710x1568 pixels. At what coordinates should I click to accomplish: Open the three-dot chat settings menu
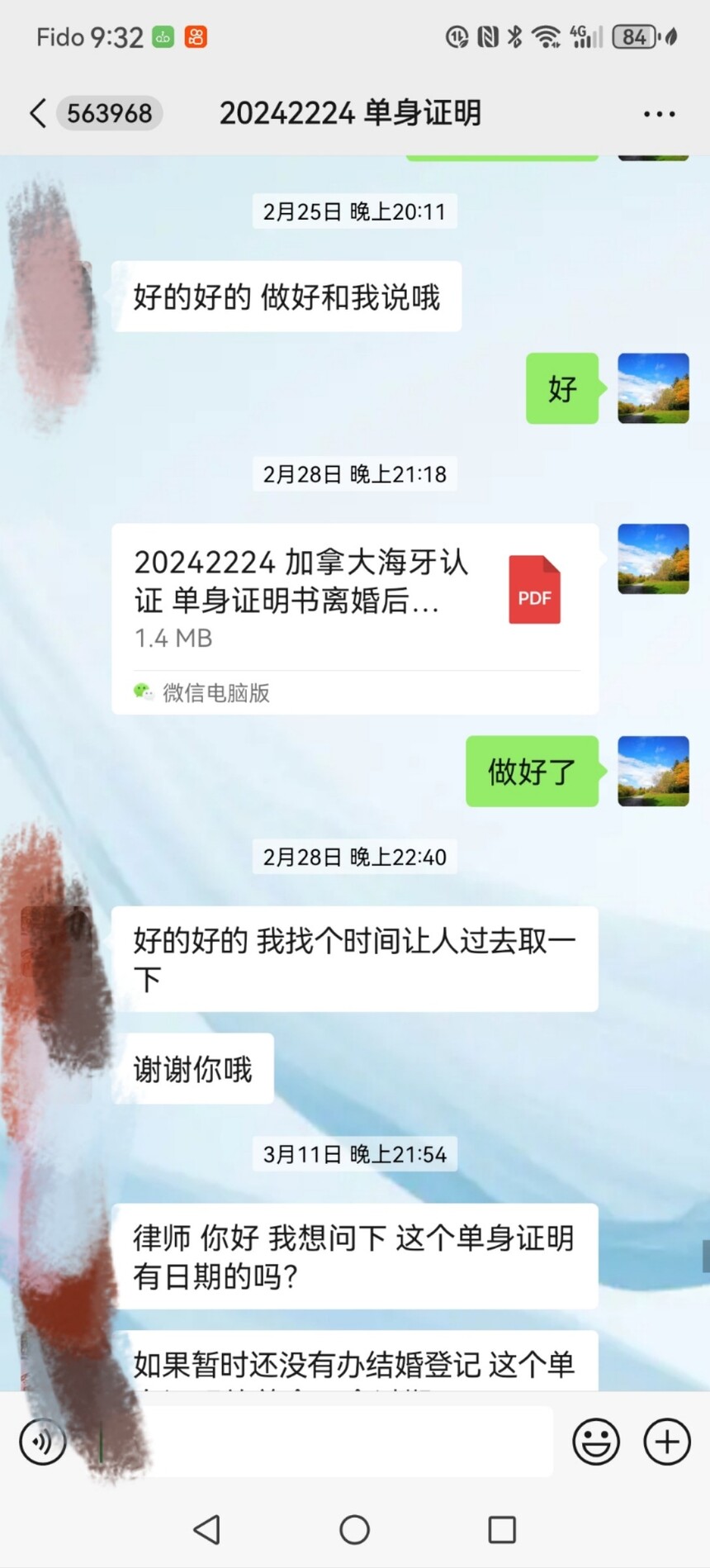point(658,113)
